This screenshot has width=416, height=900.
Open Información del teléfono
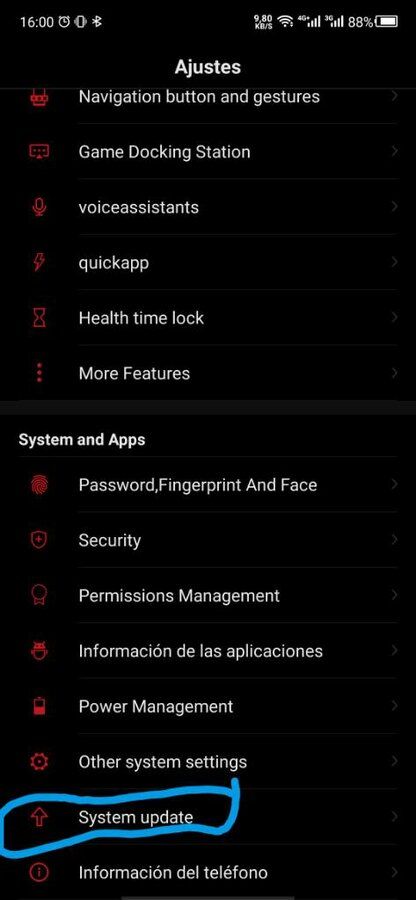[208, 872]
